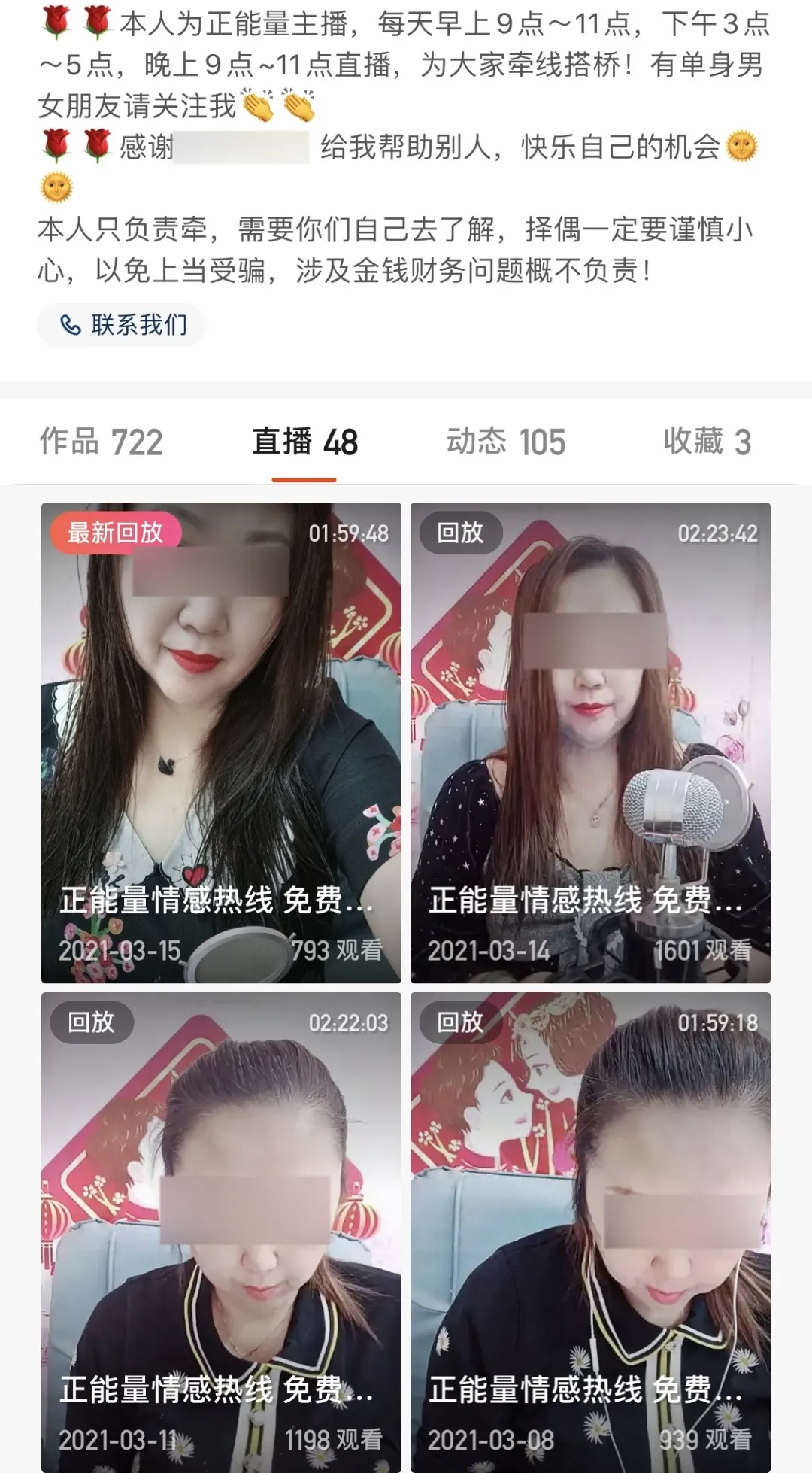Screen dimensions: 812x1473
Task: Open the 02:22:03 replay from 2021-03-11
Action: point(221,1232)
